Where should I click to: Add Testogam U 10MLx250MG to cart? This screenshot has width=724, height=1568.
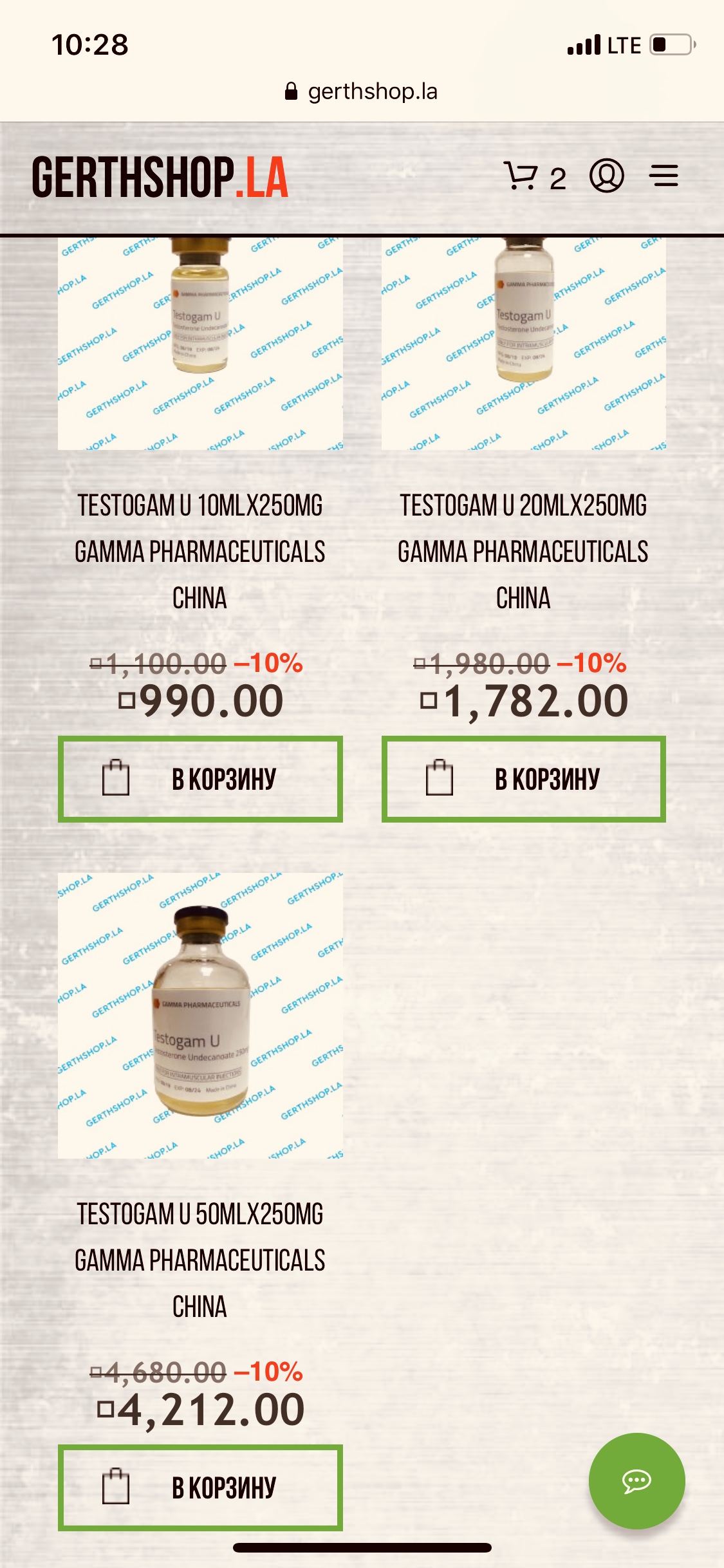[x=200, y=779]
